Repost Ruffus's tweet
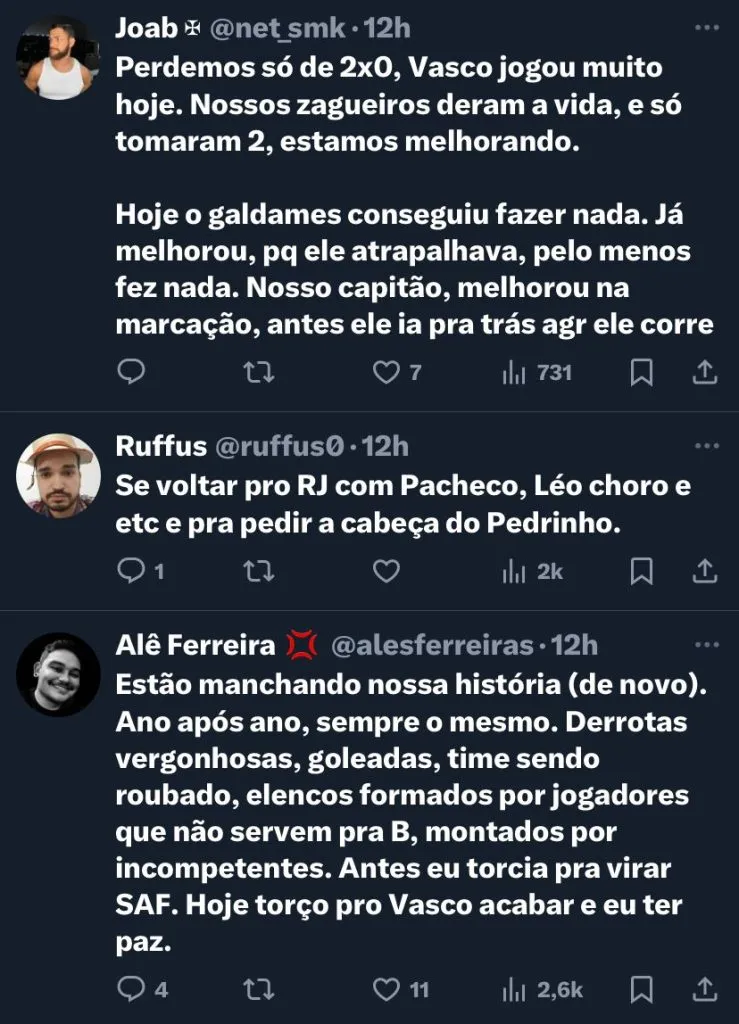 [x=259, y=571]
